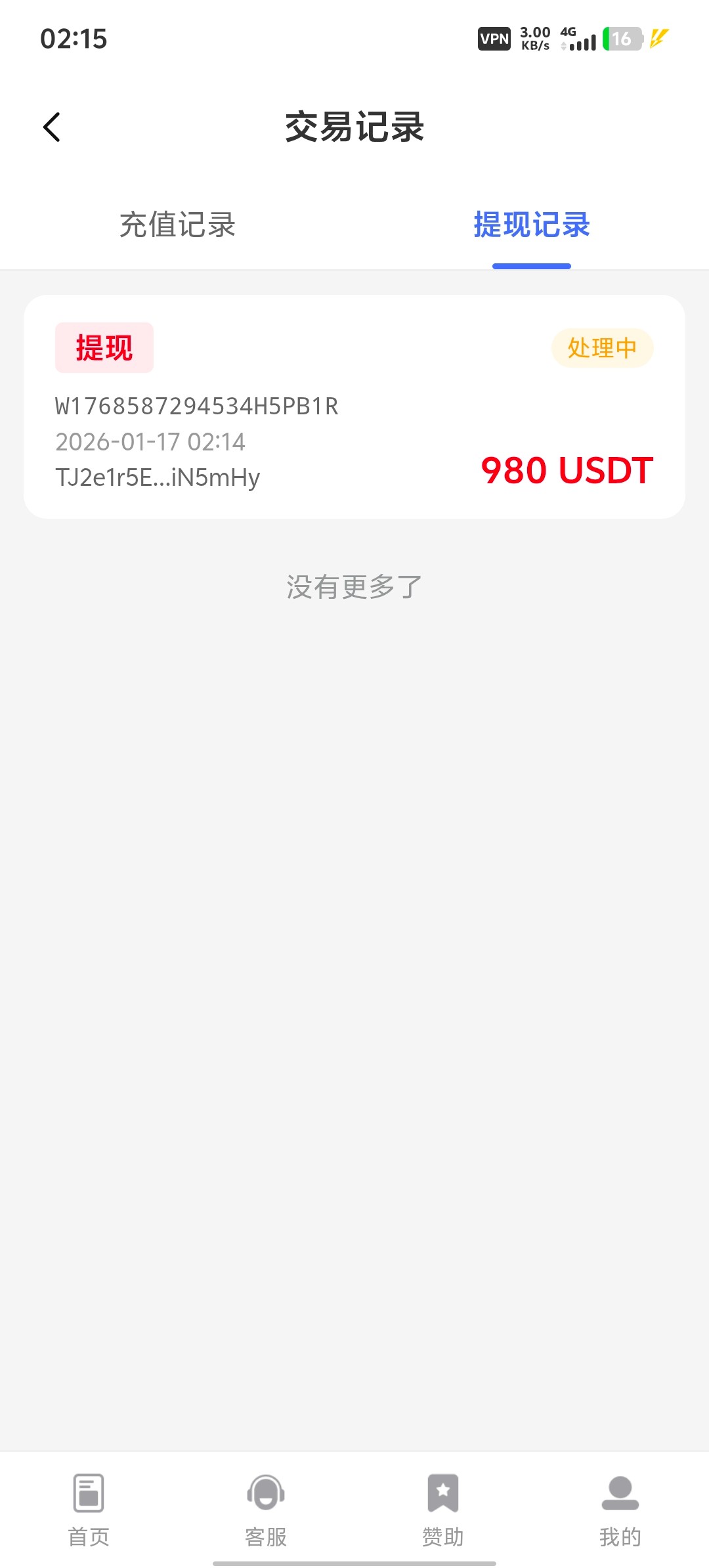The image size is (709, 1568).
Task: Select the 提现记录 tab
Action: (x=531, y=225)
